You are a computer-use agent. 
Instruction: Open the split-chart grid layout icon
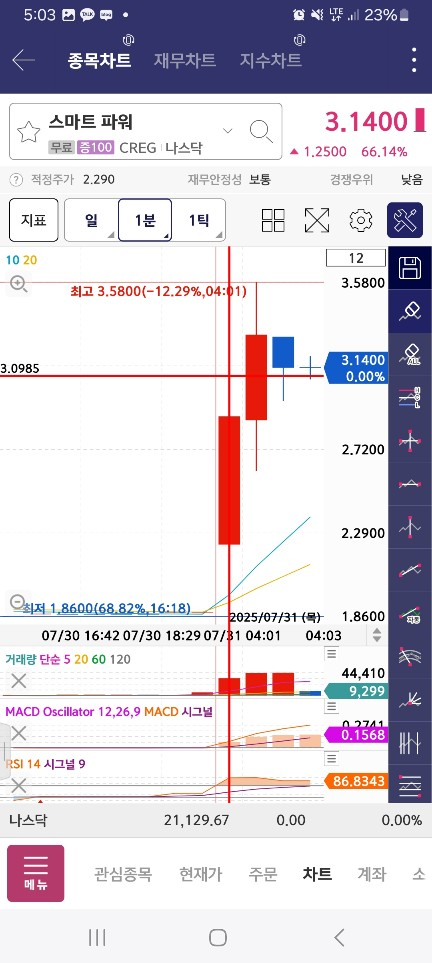pyautogui.click(x=273, y=220)
